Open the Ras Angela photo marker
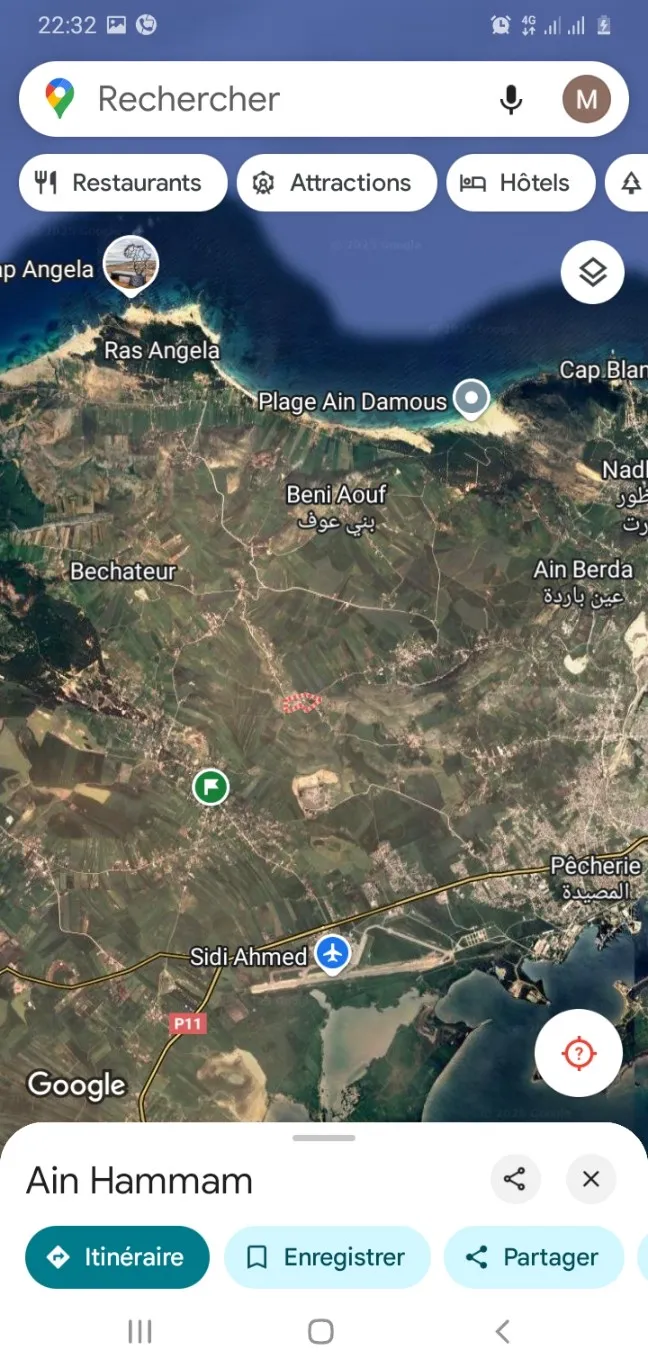648x1368 pixels. [131, 263]
